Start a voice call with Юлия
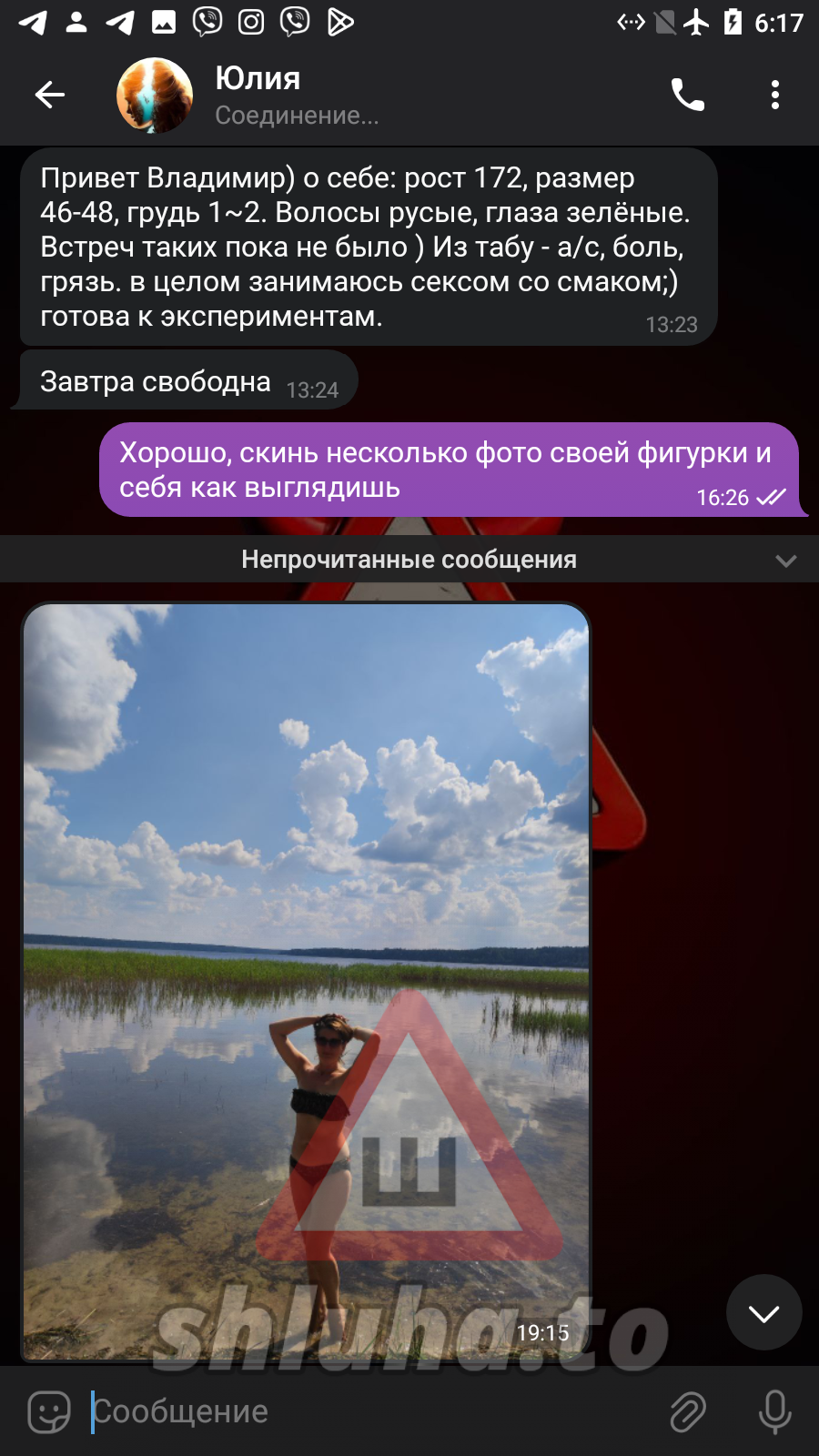 point(687,95)
